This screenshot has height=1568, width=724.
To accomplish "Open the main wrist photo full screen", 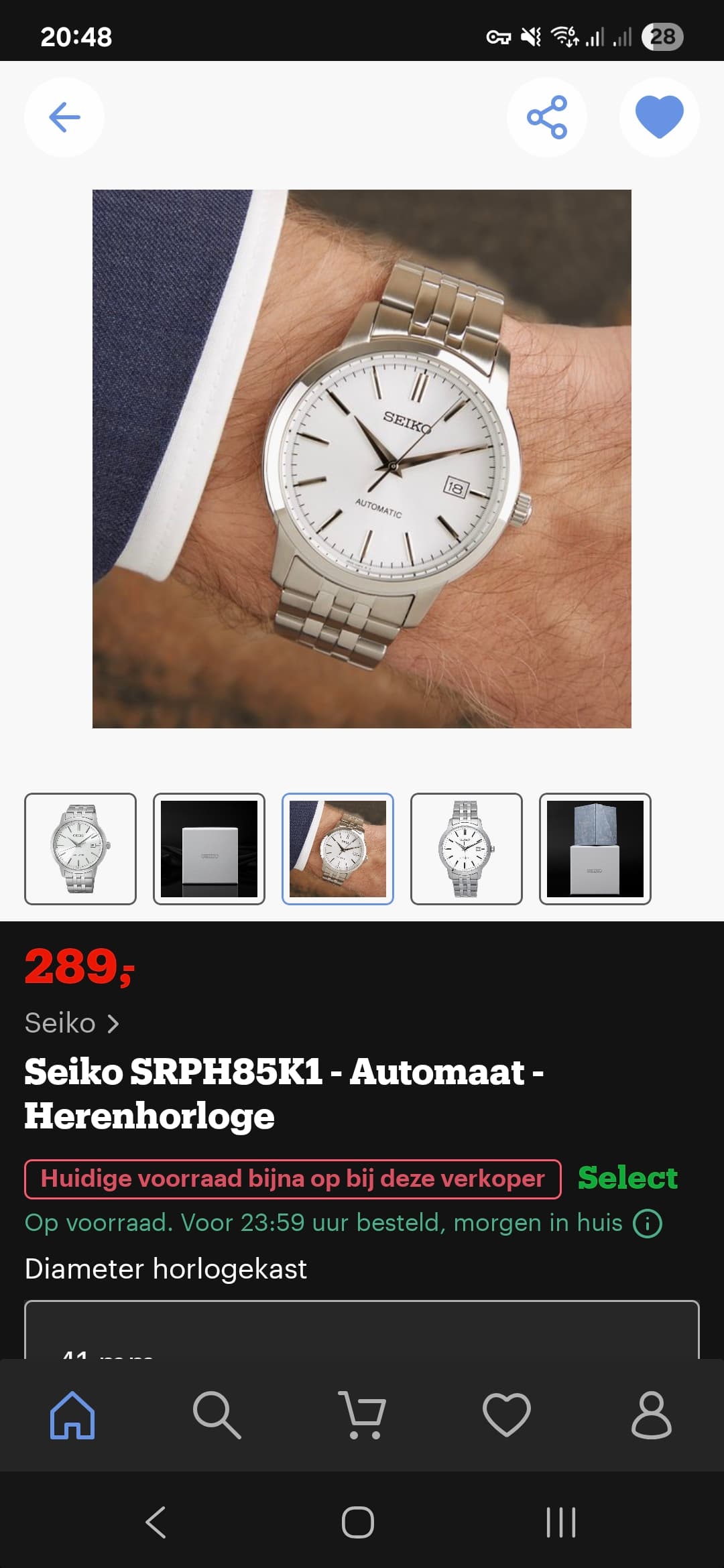I will [362, 459].
